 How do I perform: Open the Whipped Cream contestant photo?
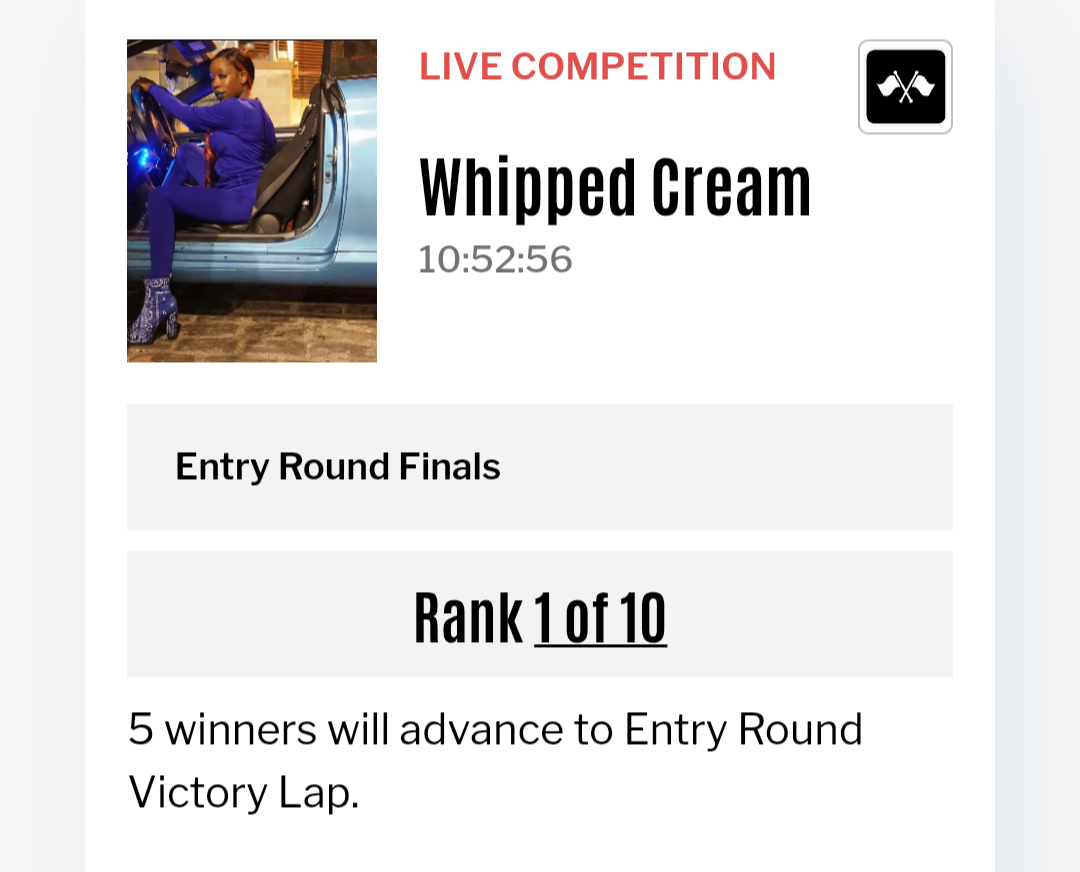251,200
